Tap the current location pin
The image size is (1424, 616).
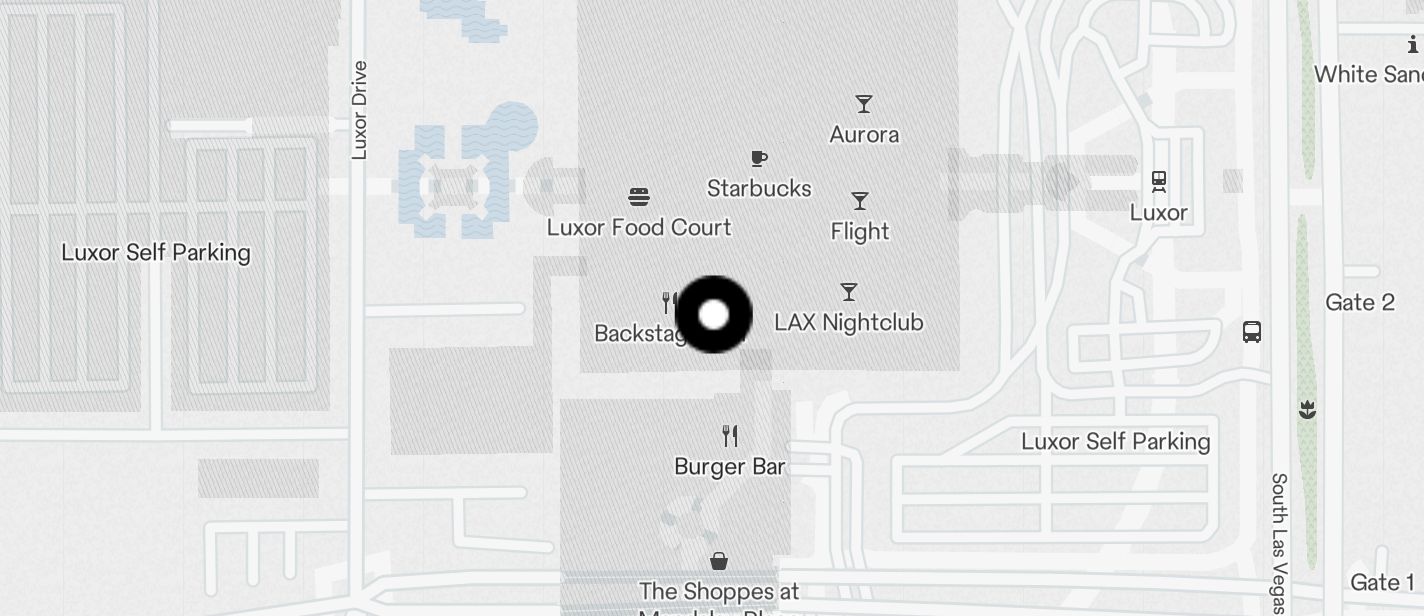714,315
